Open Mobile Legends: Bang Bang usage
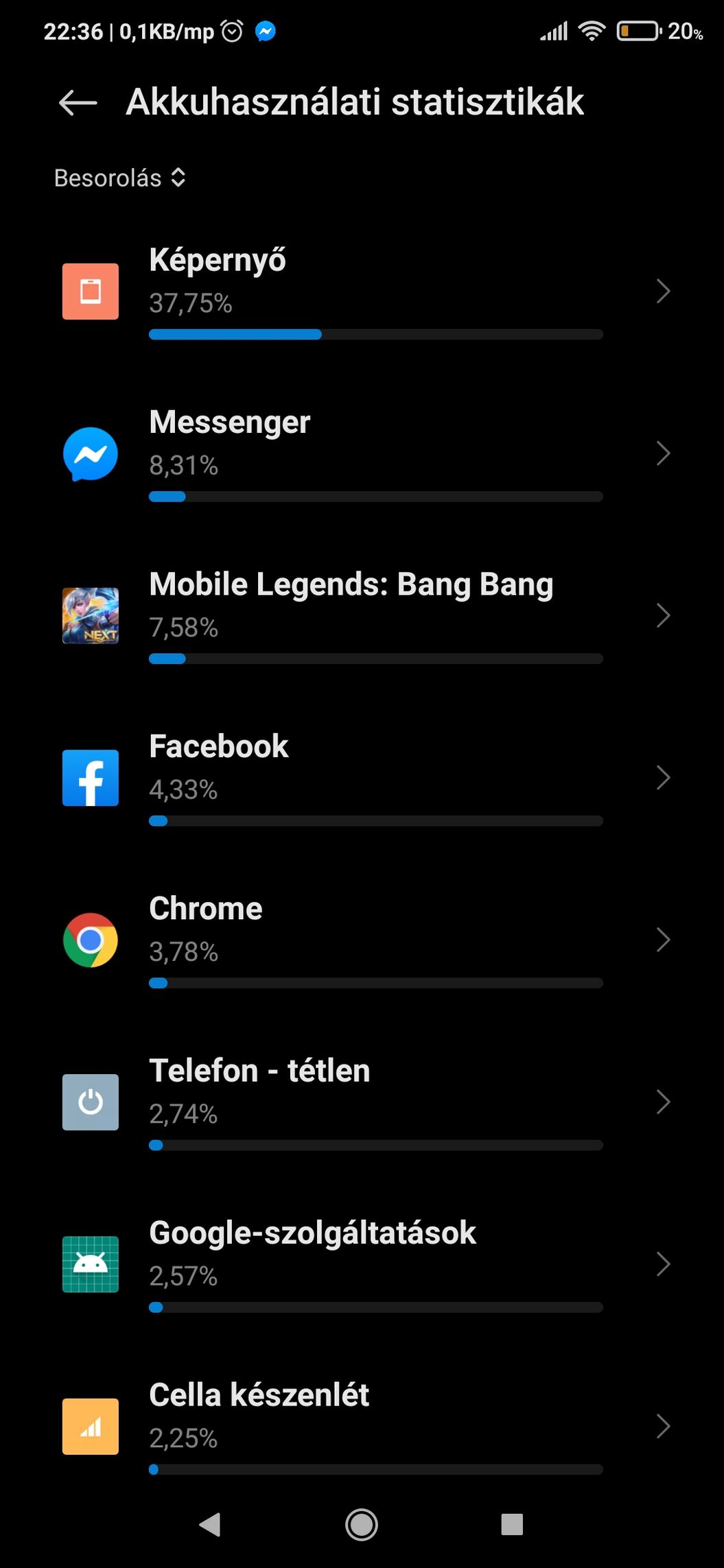The width and height of the screenshot is (724, 1568). click(x=362, y=616)
